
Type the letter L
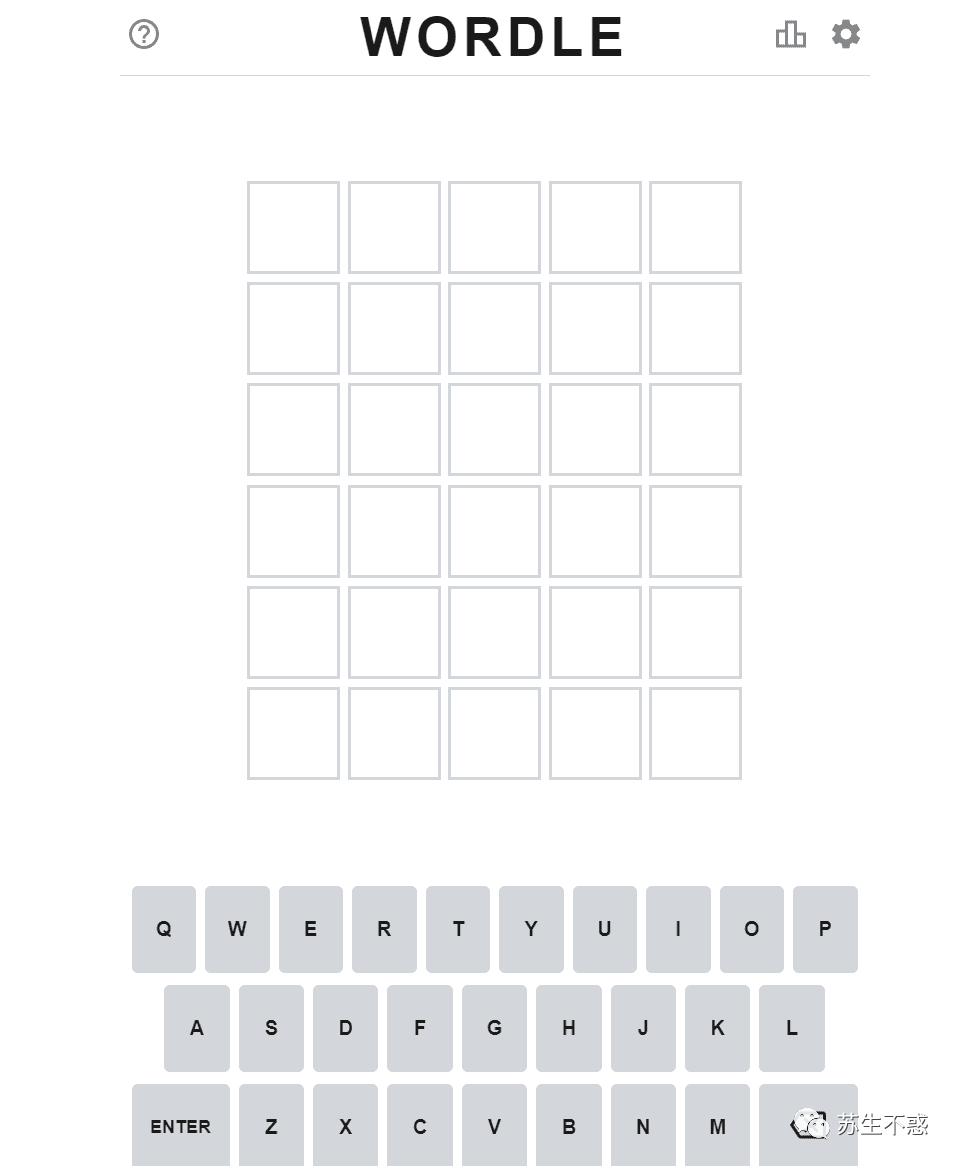[x=791, y=1028]
